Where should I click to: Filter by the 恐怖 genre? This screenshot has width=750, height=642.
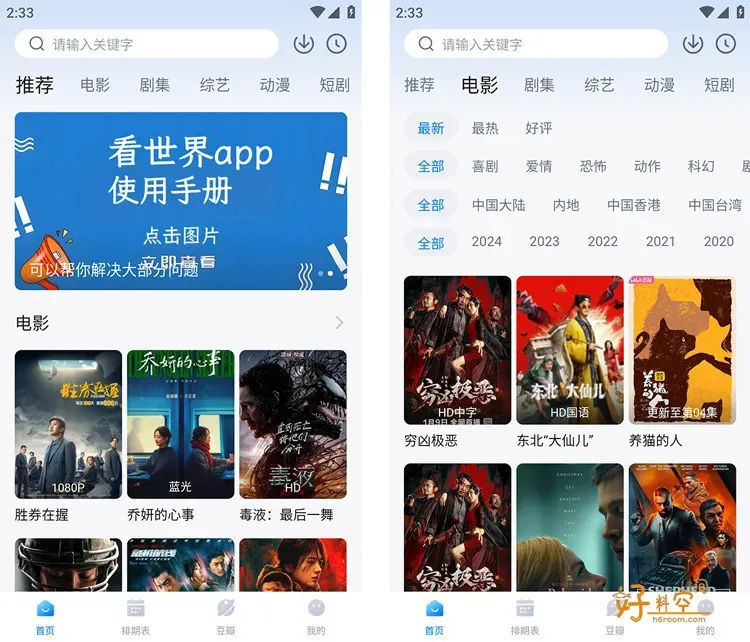point(593,166)
